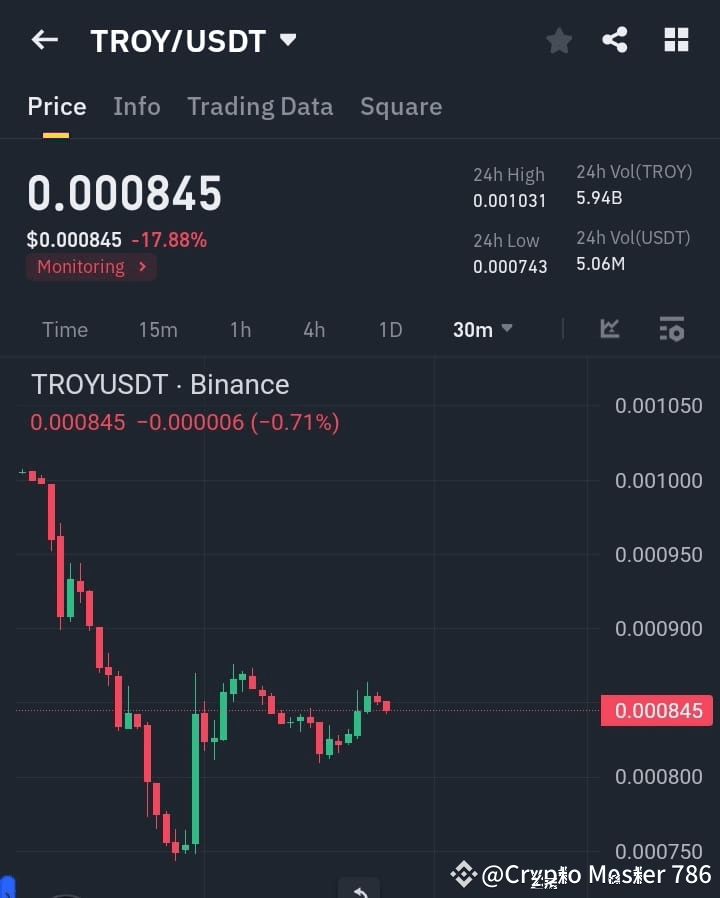This screenshot has width=720, height=898.
Task: Choose the Time chart view
Action: click(64, 329)
